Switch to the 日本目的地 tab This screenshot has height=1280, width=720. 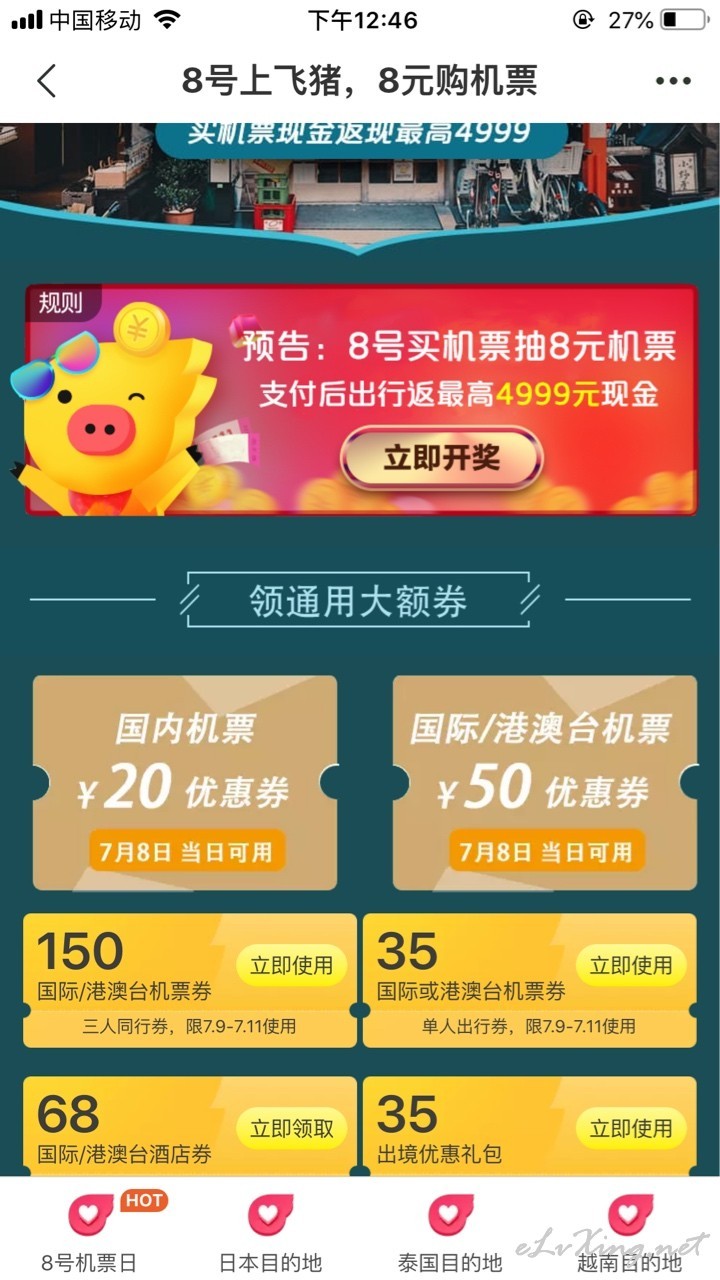[269, 1229]
